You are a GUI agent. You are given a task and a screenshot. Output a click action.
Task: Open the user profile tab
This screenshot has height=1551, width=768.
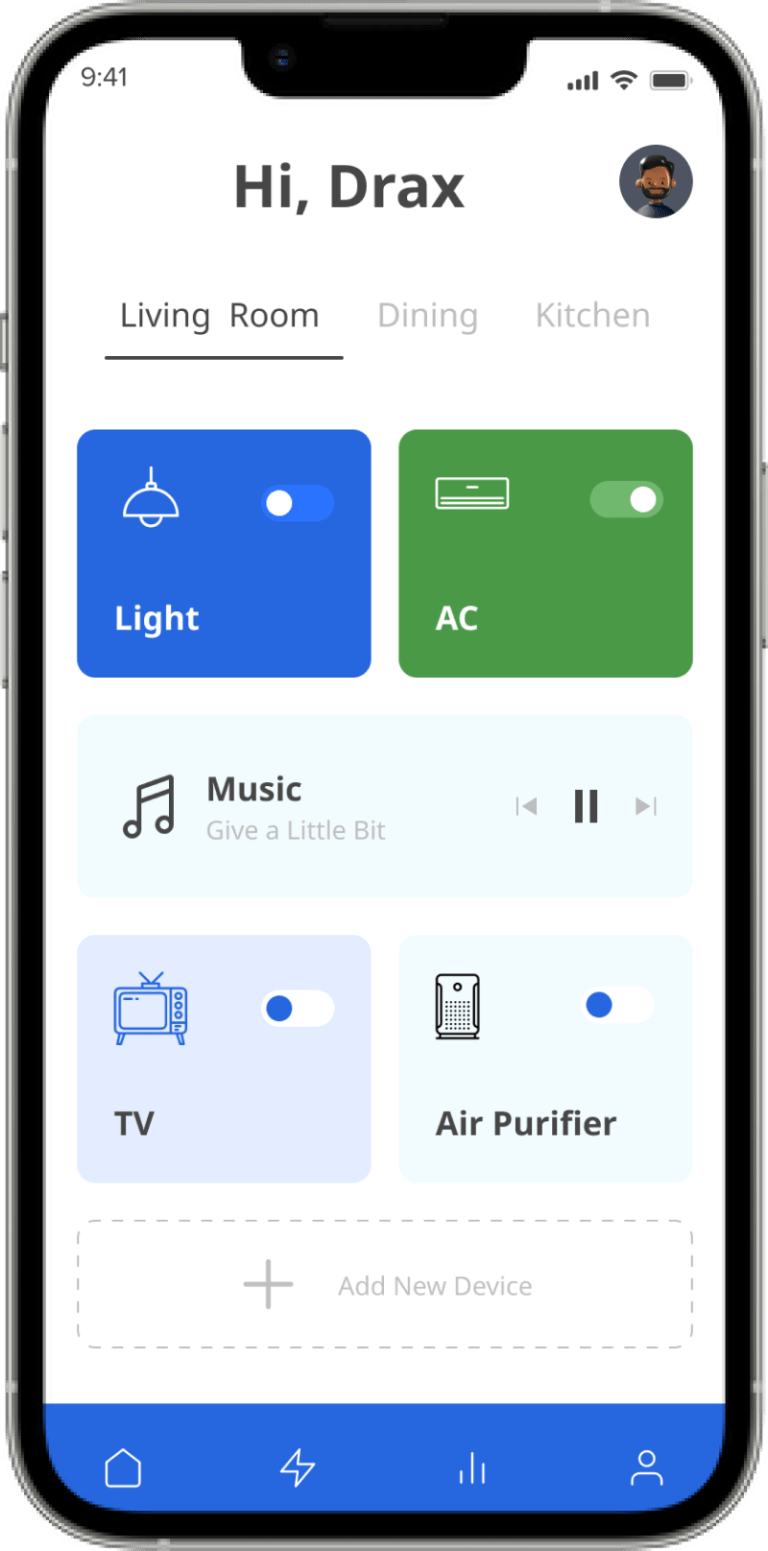click(x=646, y=1469)
